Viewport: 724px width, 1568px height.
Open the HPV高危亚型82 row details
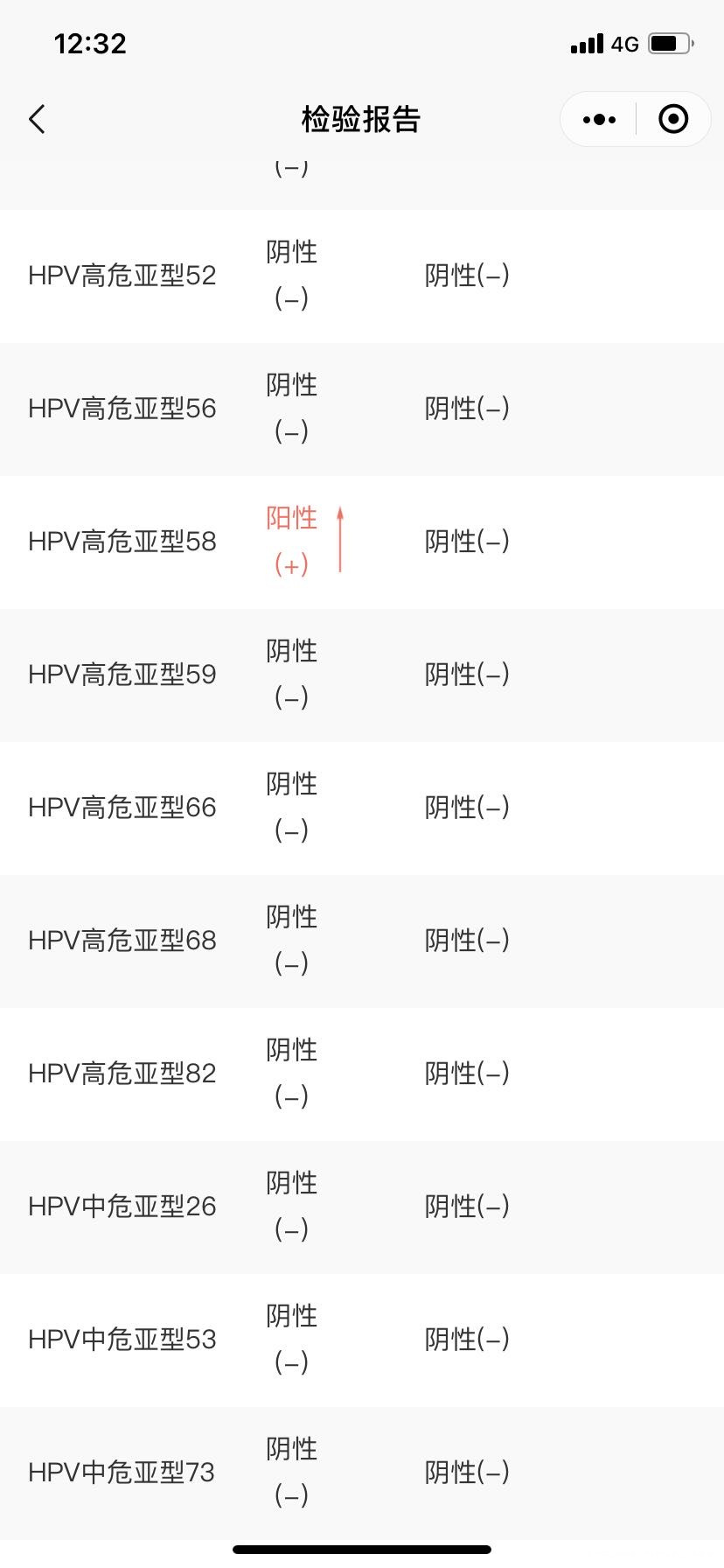point(362,1073)
